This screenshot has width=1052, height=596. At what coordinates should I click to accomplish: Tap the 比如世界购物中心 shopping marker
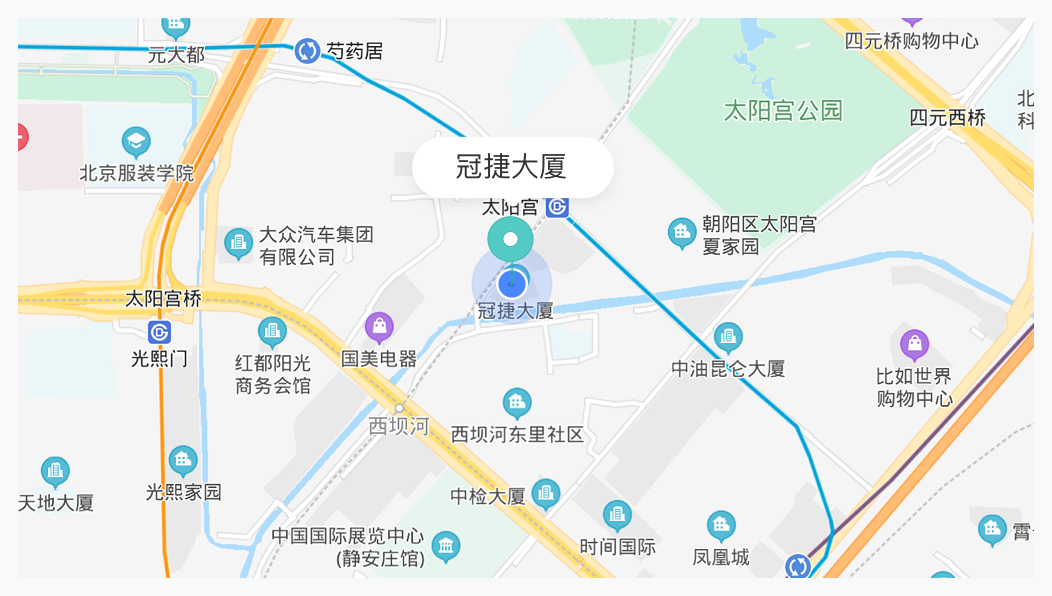coord(914,344)
